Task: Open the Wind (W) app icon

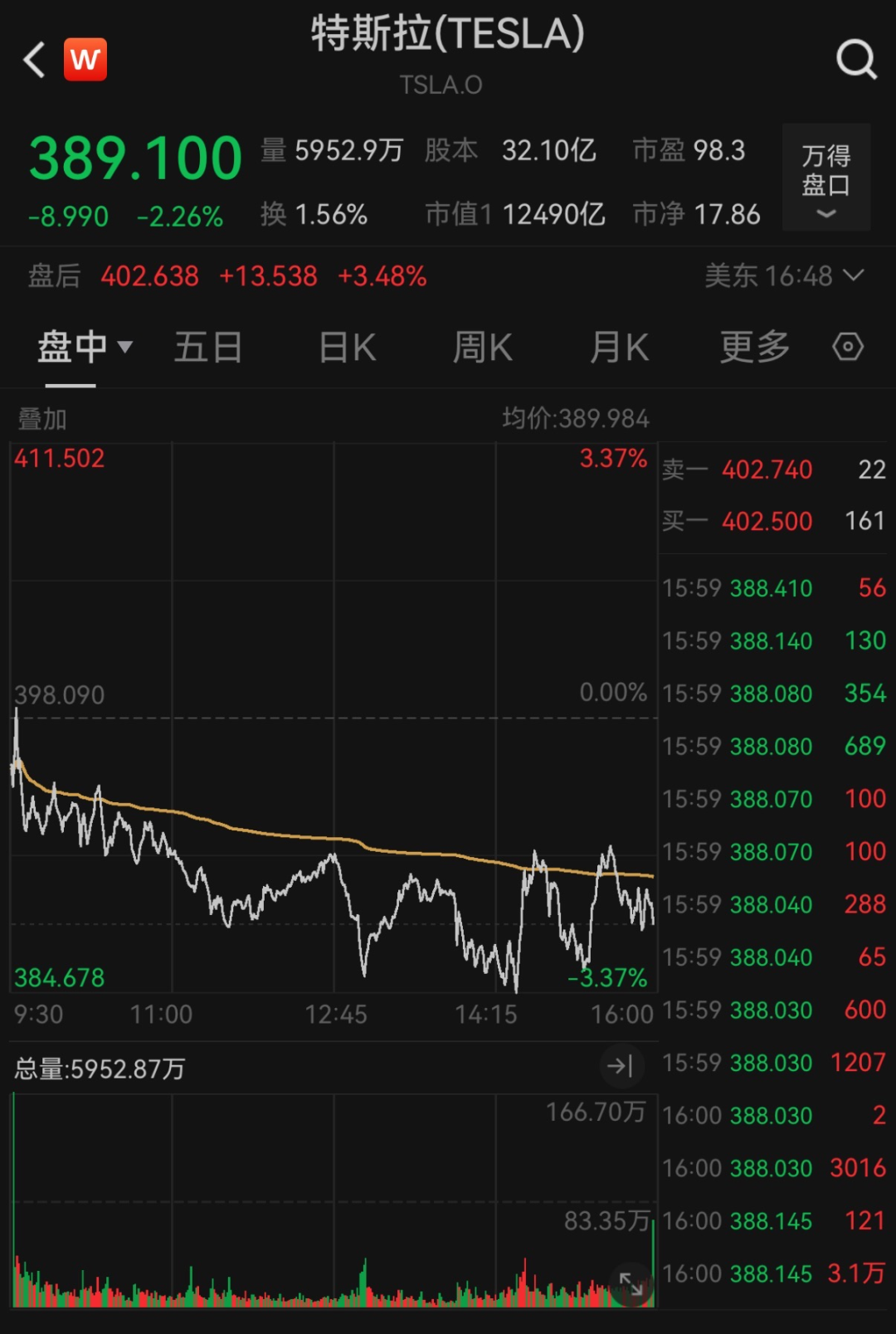Action: pyautogui.click(x=85, y=59)
